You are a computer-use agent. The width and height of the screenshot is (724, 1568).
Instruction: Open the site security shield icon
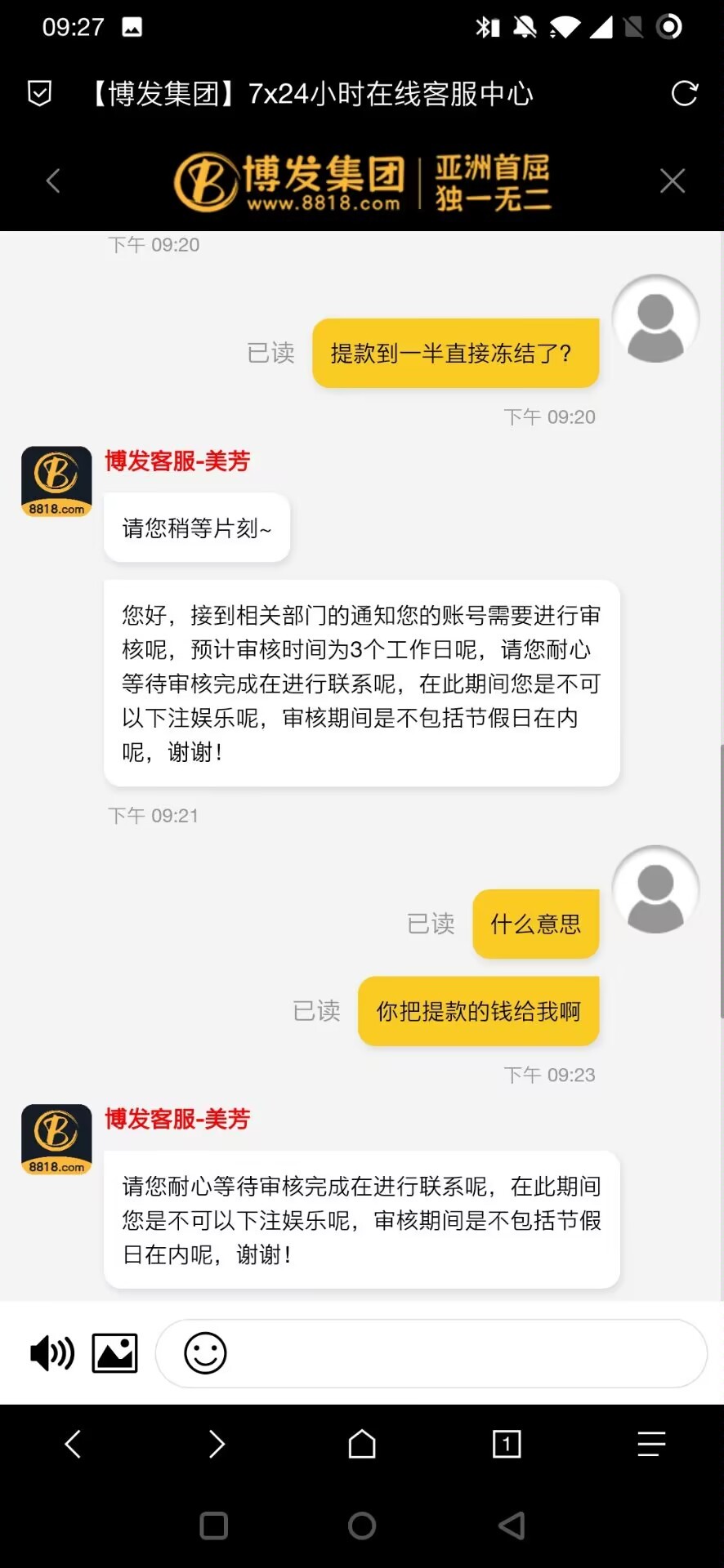(39, 94)
